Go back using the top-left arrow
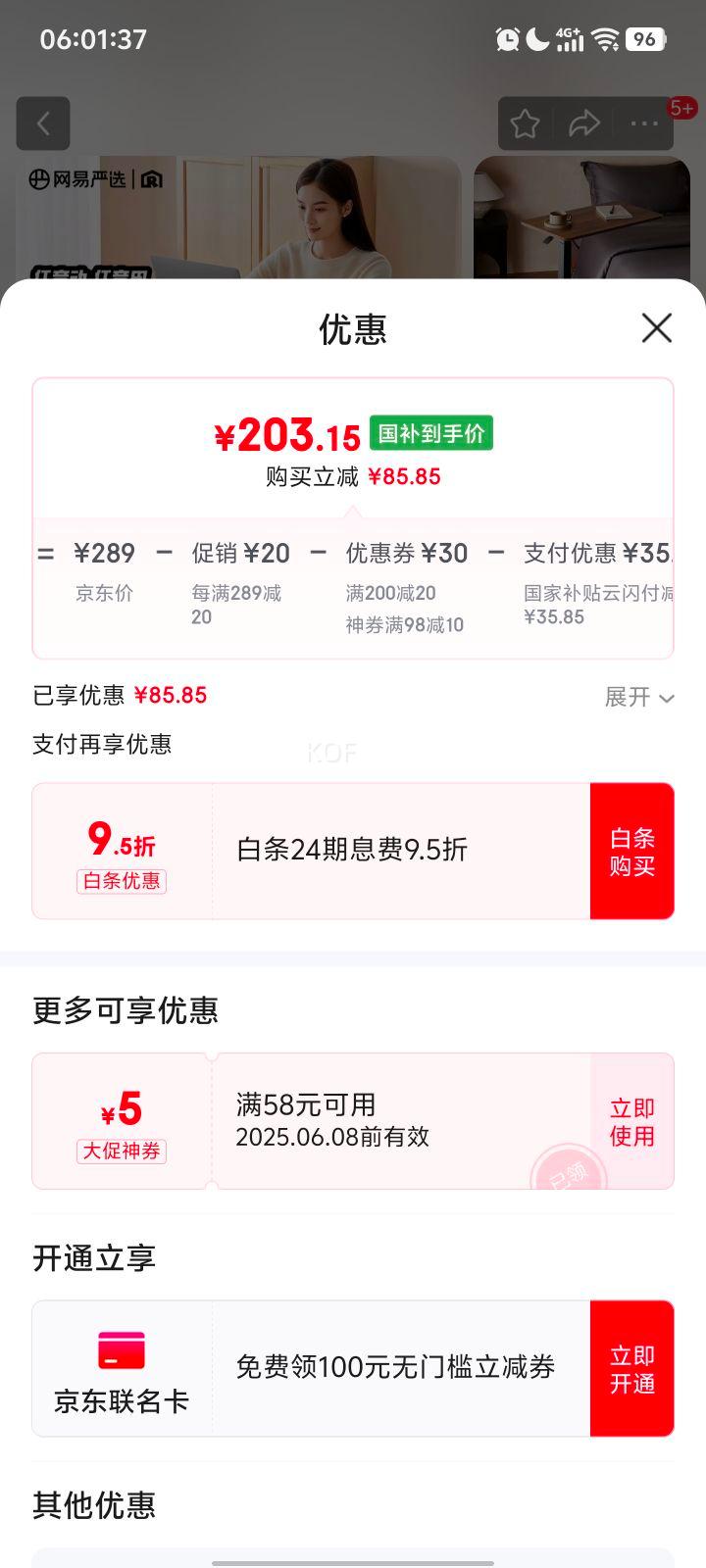The height and width of the screenshot is (1568, 706). 43,123
